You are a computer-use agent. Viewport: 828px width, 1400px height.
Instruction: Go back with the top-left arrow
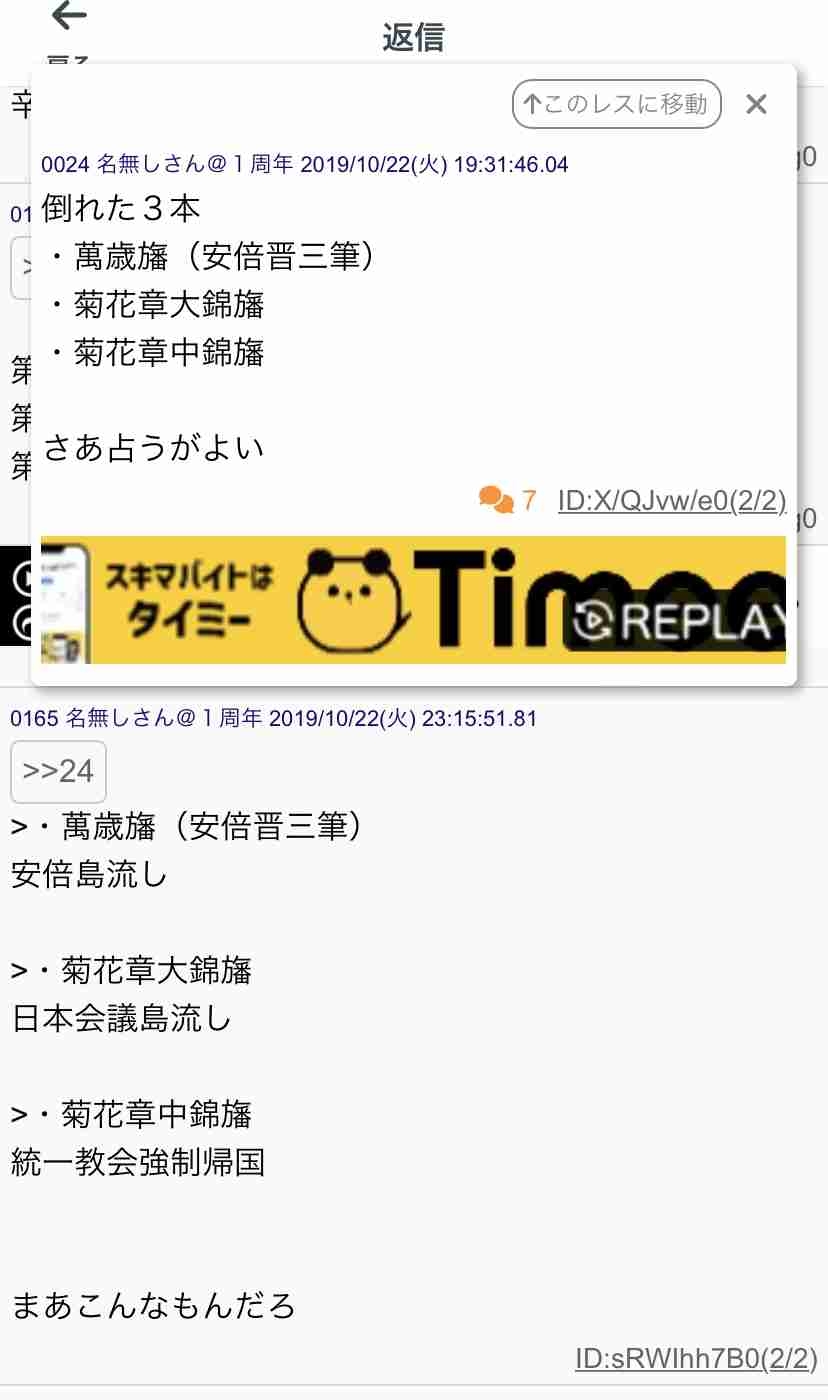click(x=68, y=18)
